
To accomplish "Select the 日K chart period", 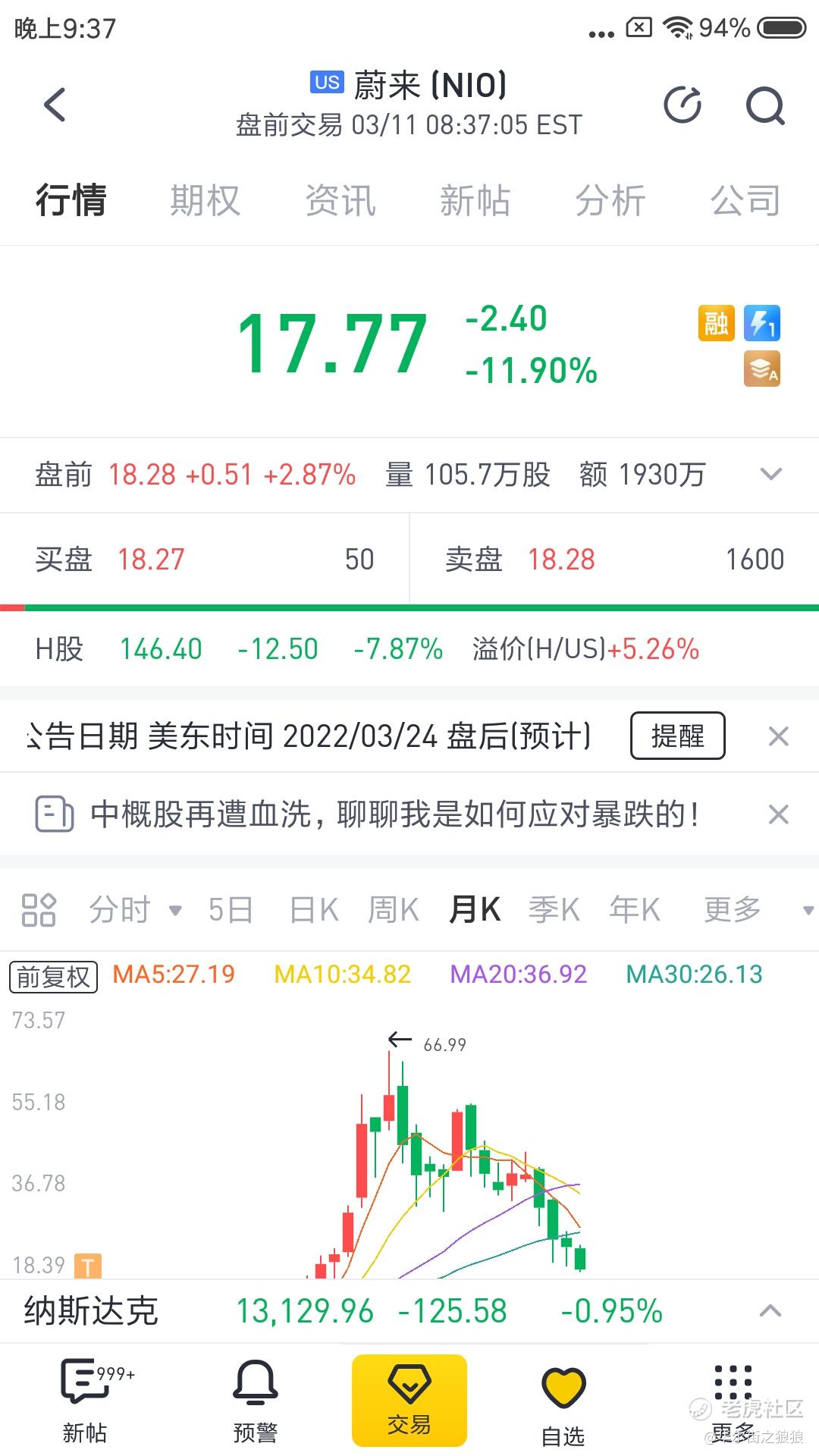I will pos(314,909).
